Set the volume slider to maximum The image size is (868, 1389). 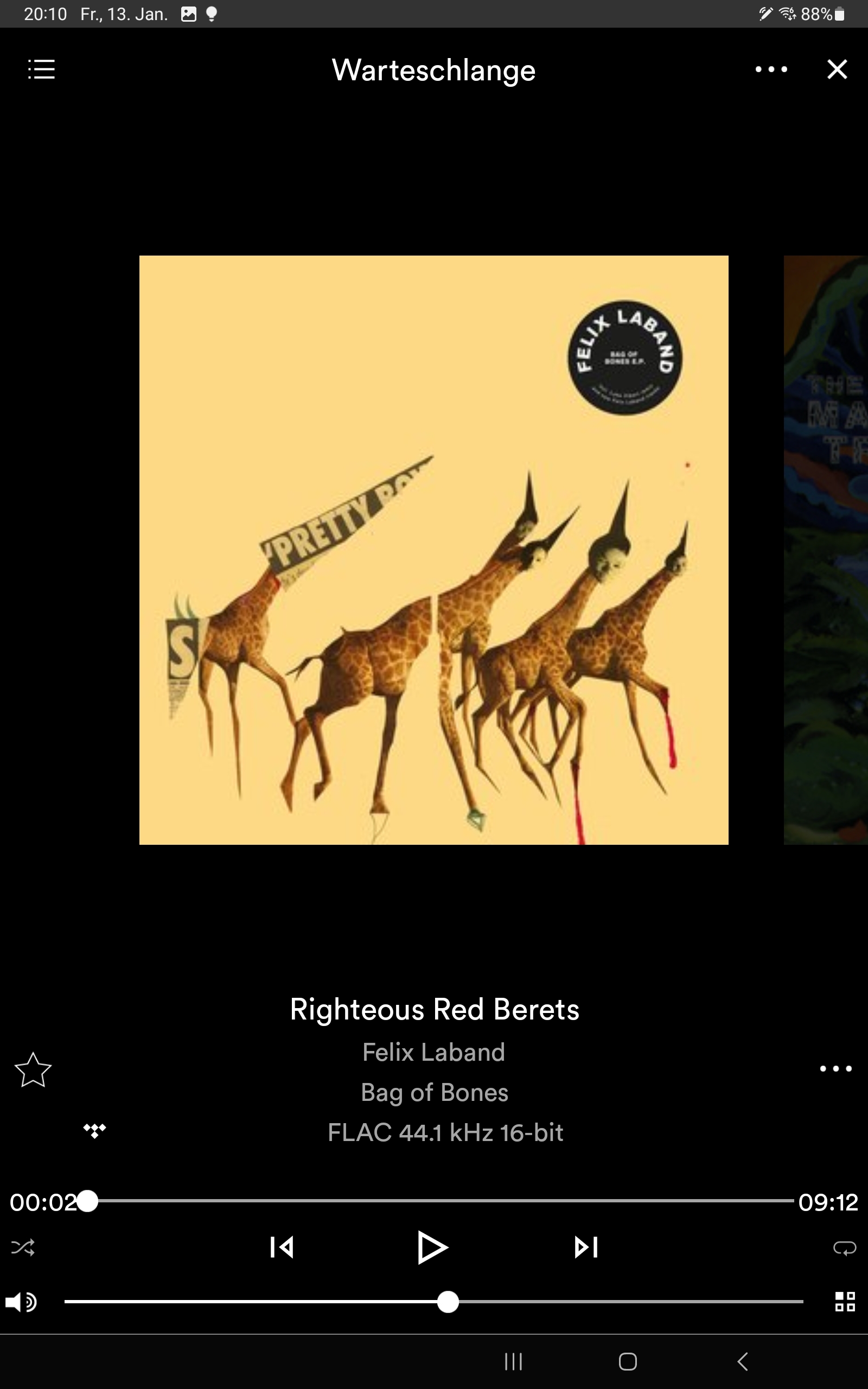801,1302
